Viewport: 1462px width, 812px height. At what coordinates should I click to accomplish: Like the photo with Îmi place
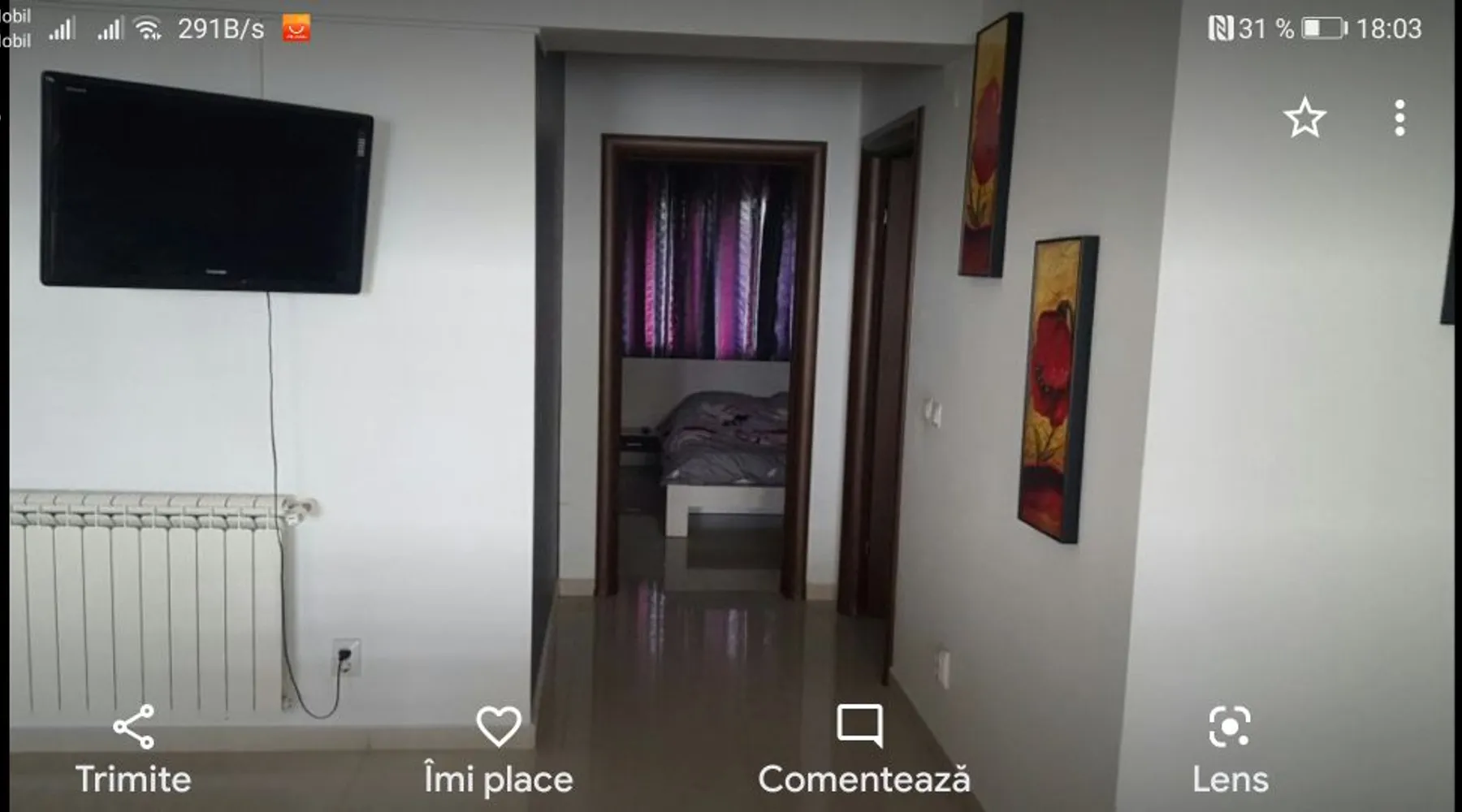click(x=498, y=749)
